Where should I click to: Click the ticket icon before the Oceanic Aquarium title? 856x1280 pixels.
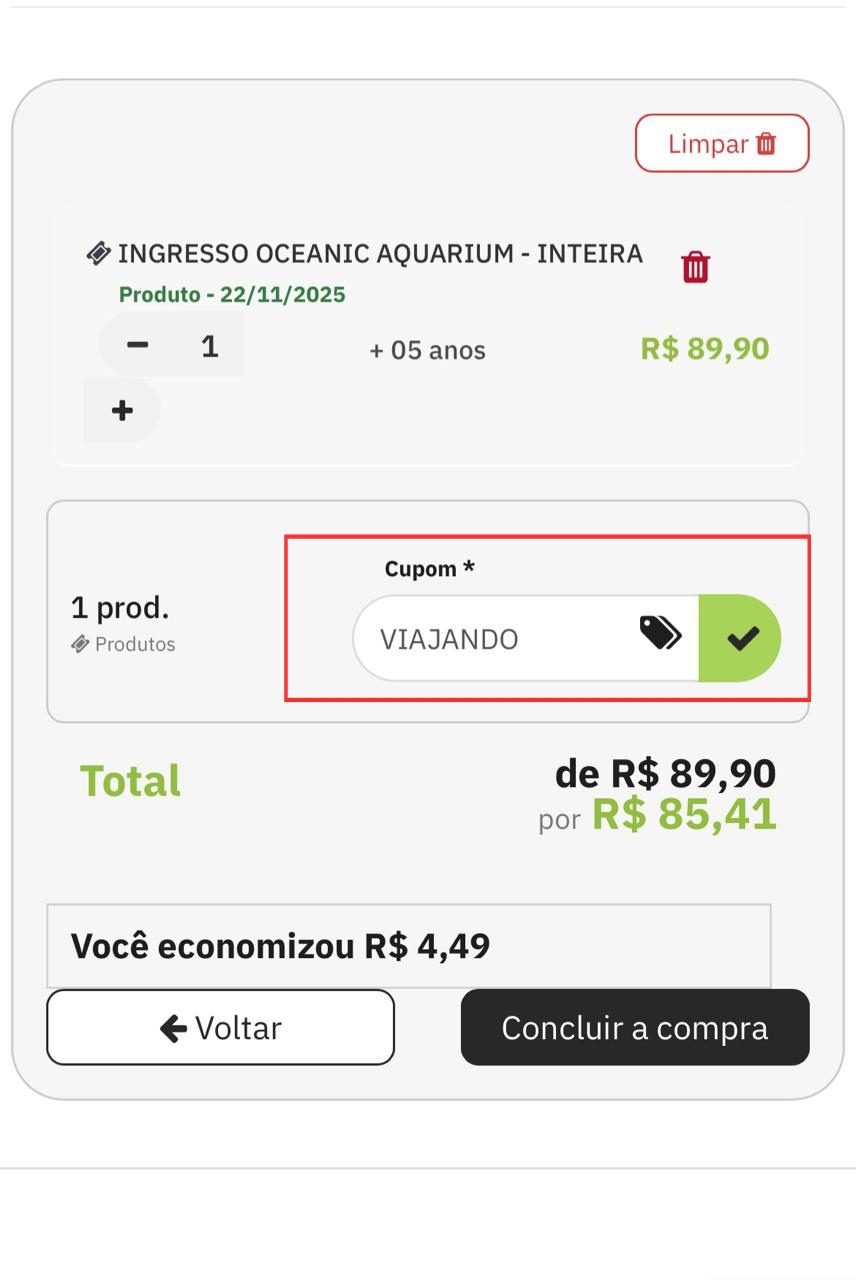coord(97,253)
